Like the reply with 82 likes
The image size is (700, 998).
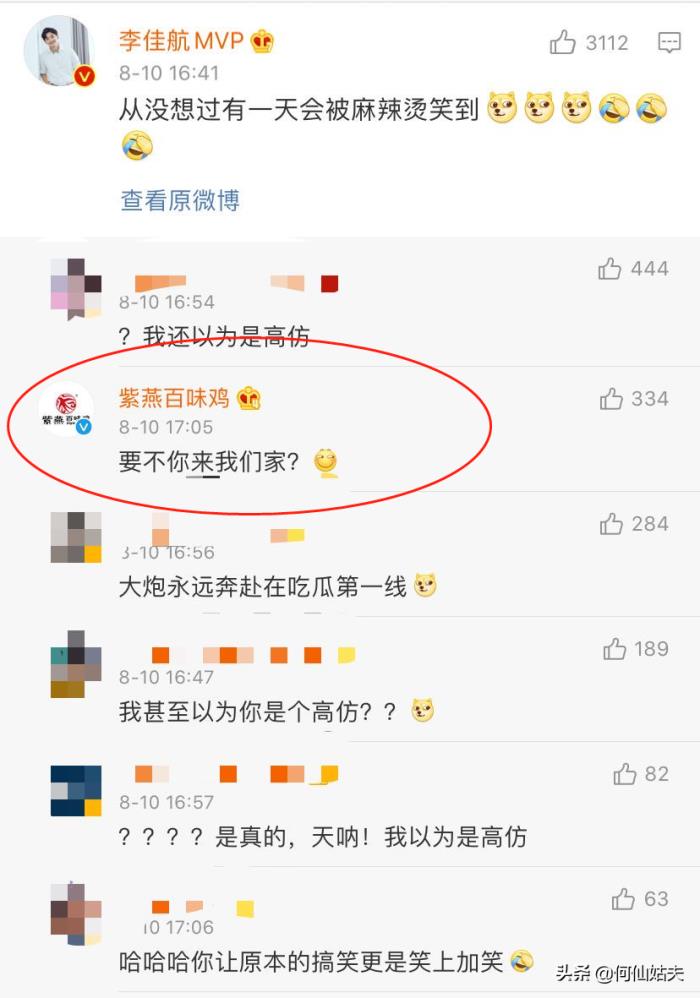625,773
